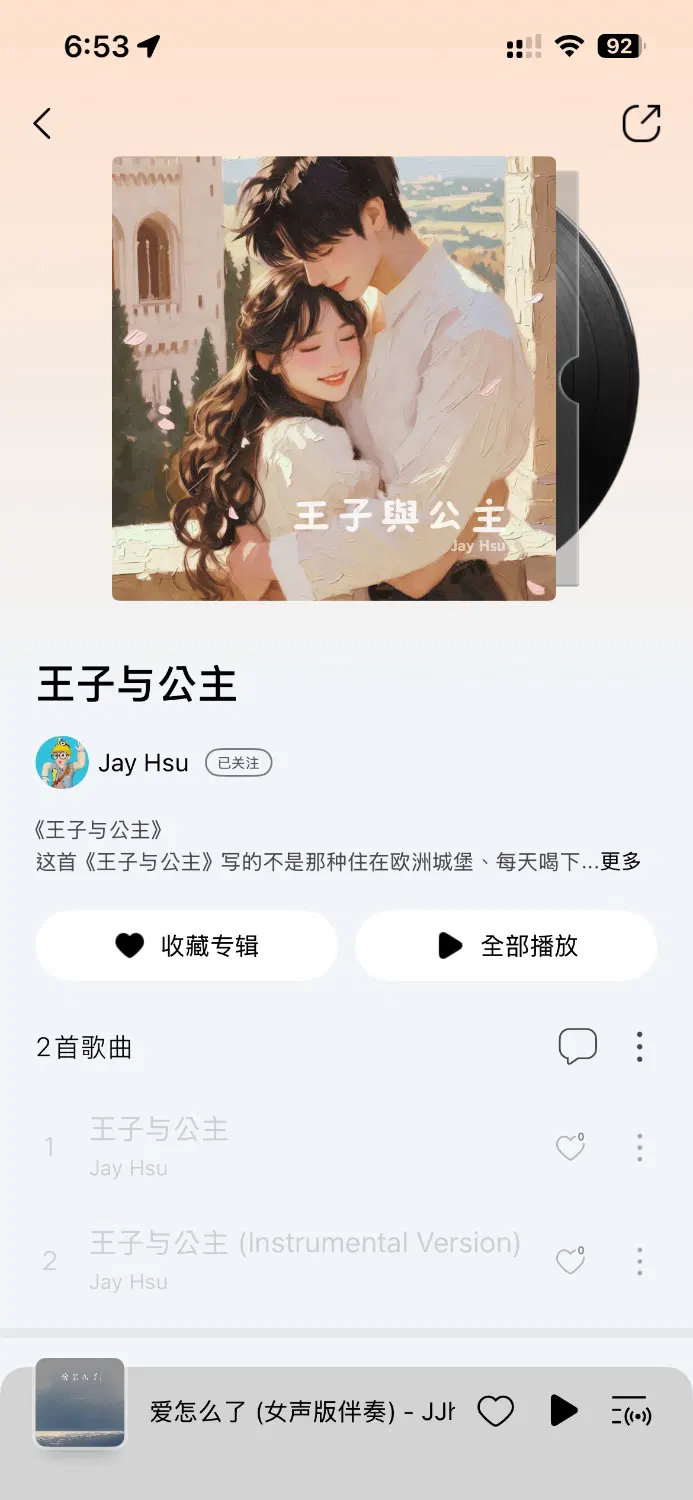This screenshot has width=693, height=1500.
Task: Open more options for song 1 王子与公主
Action: [x=640, y=1147]
